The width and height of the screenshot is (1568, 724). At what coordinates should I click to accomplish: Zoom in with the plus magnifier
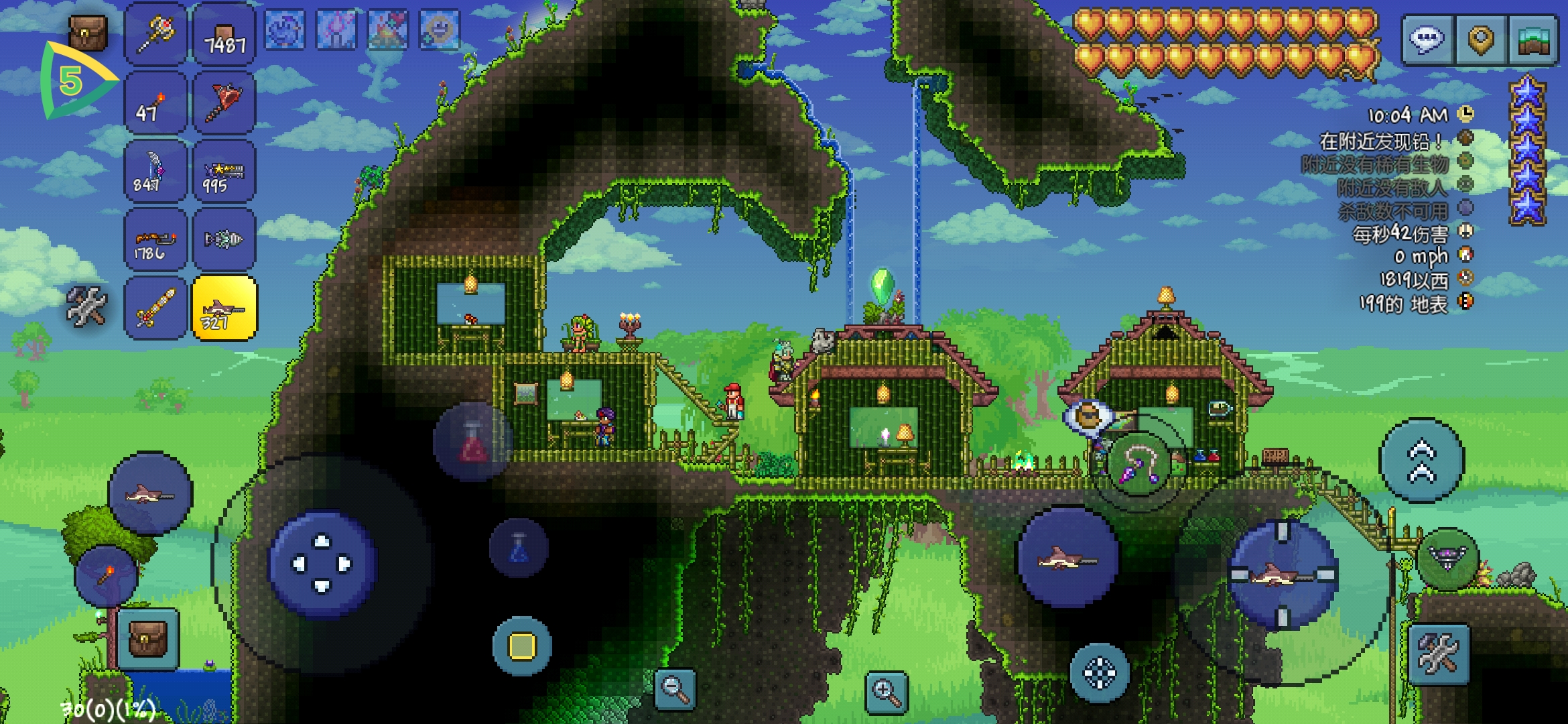coord(886,691)
